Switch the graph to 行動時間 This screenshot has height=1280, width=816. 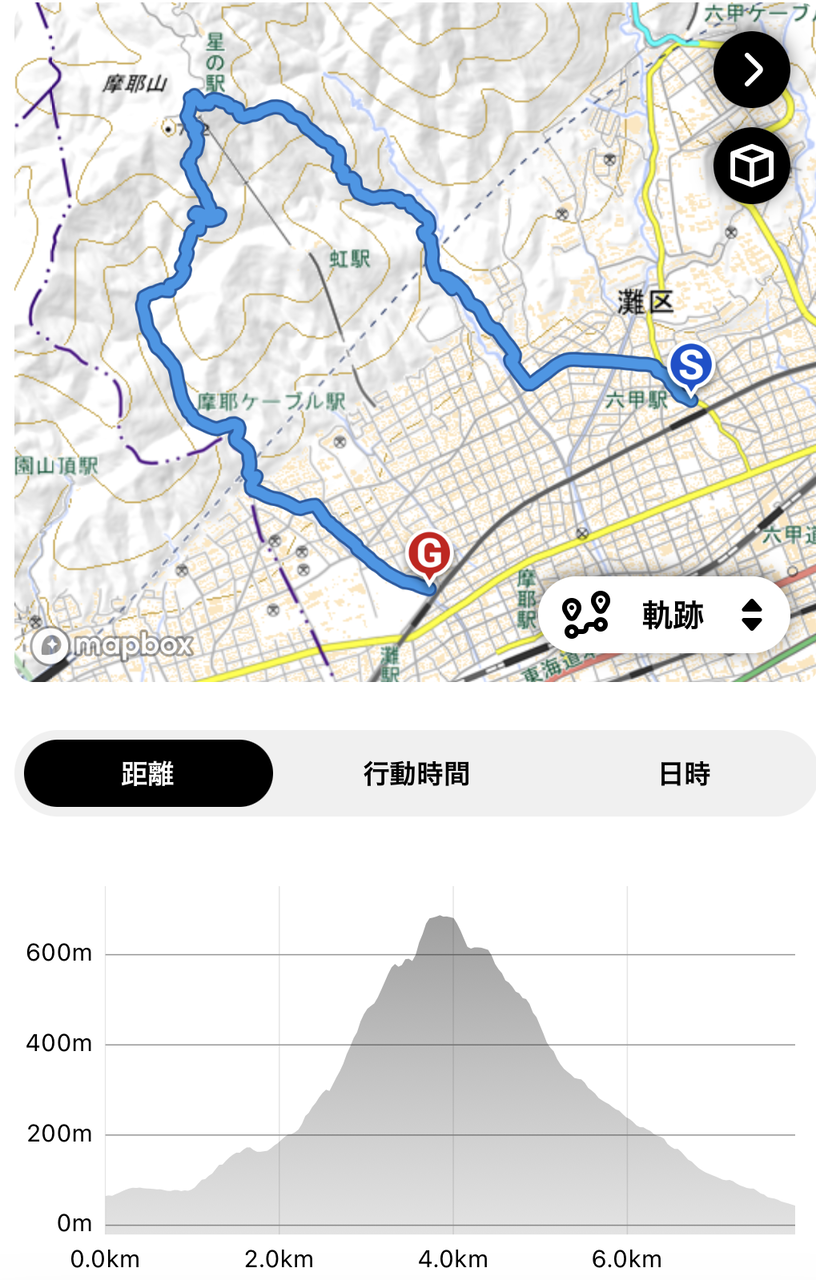coord(416,773)
